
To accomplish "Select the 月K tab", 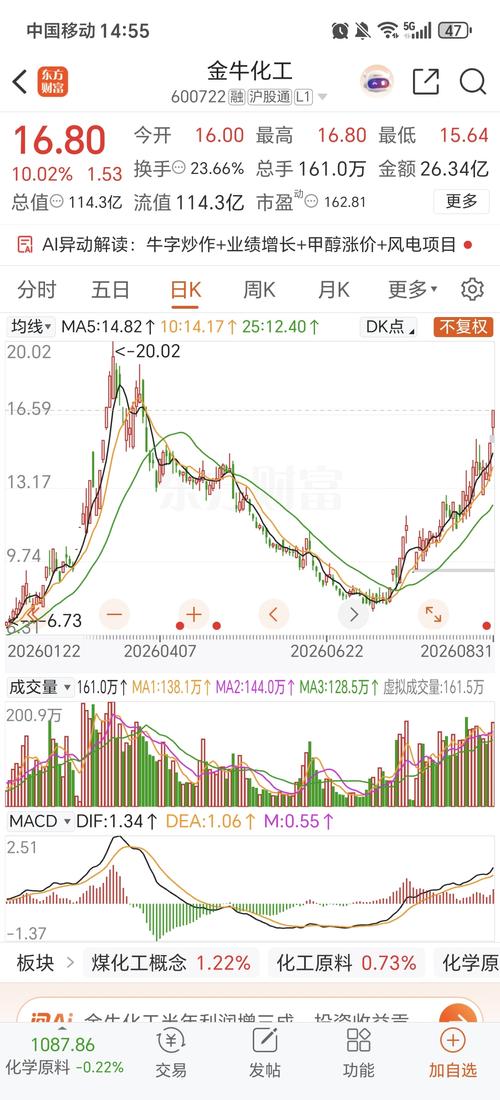I will 333,289.
